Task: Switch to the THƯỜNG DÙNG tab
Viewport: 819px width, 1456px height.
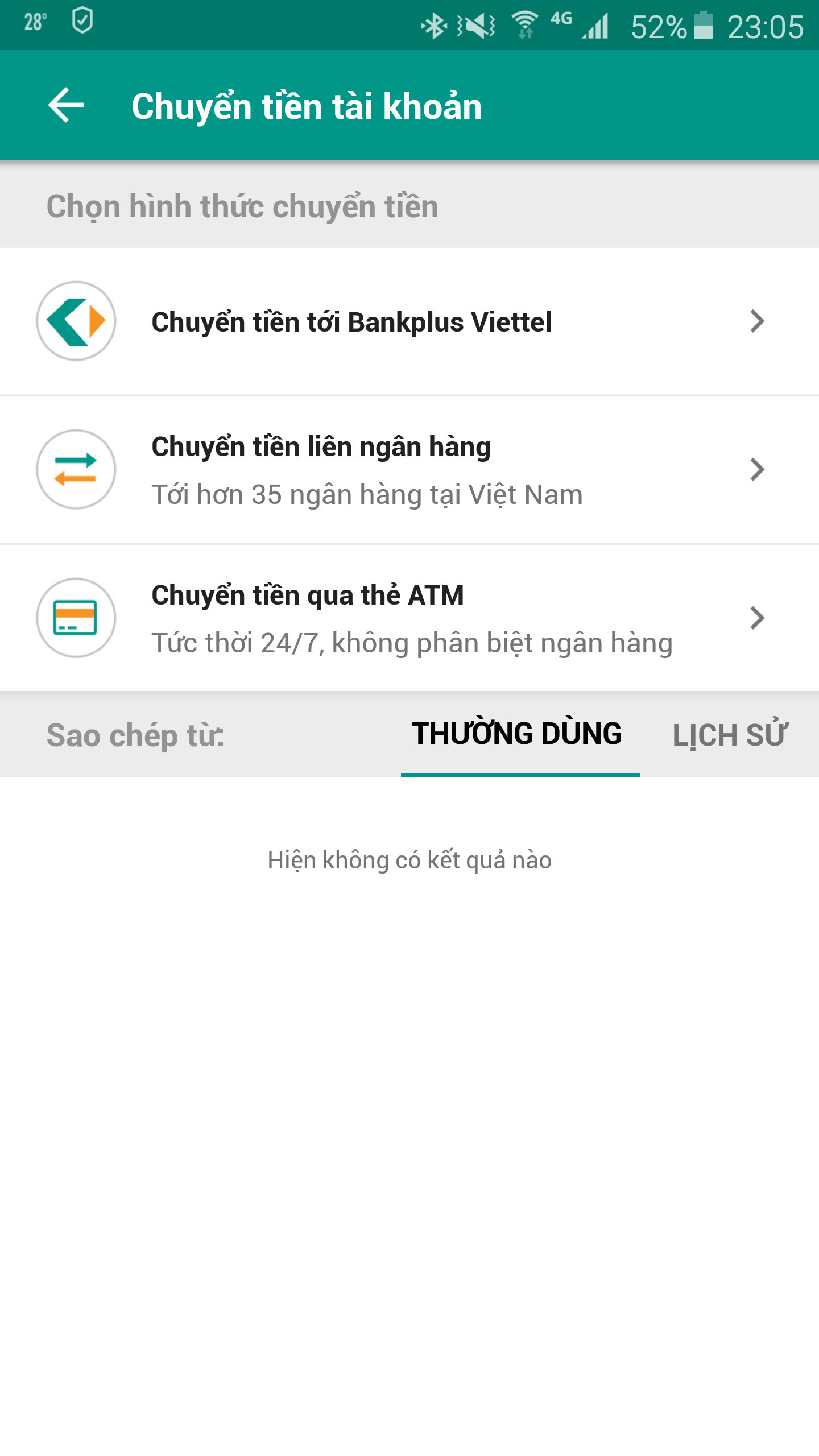Action: pyautogui.click(x=516, y=734)
